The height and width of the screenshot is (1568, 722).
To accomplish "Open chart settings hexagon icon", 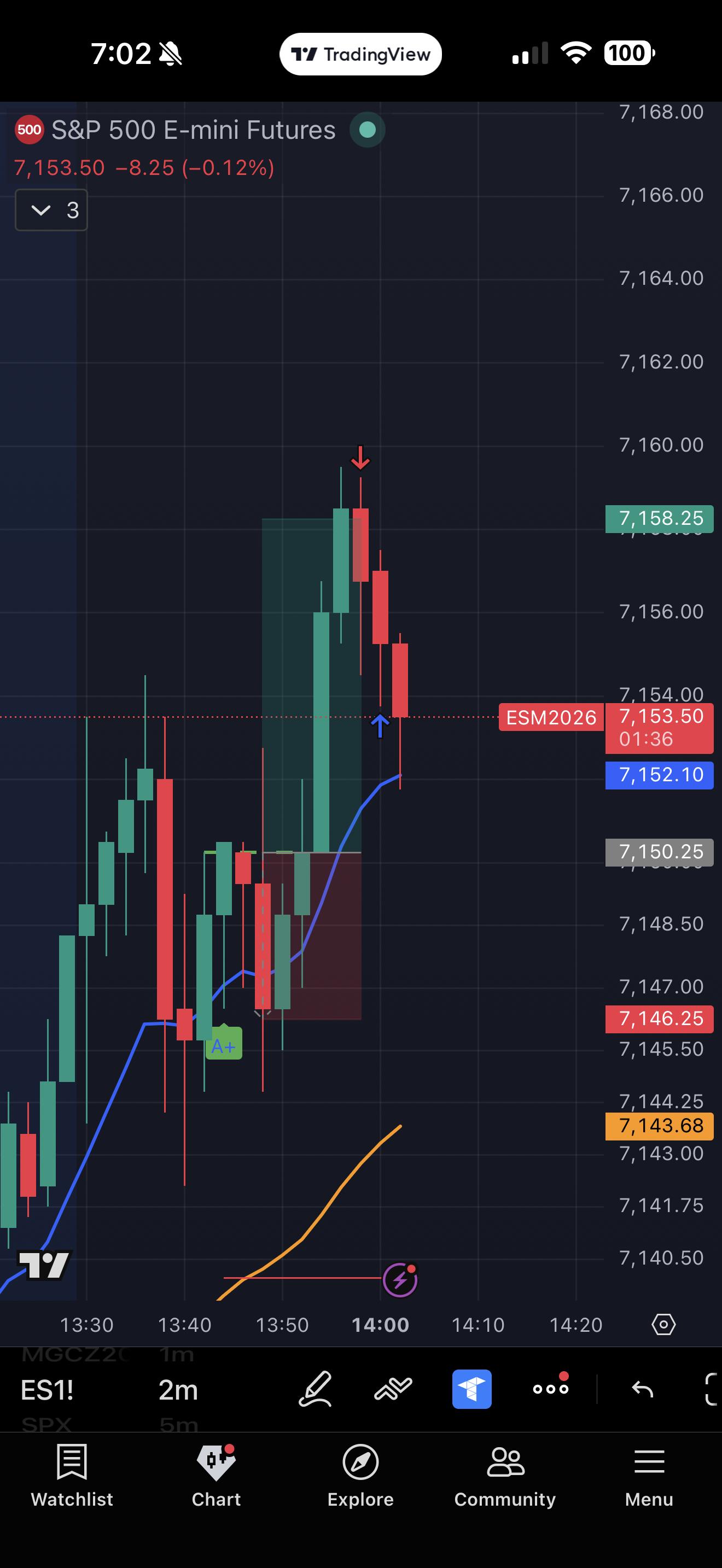I will click(x=663, y=1324).
